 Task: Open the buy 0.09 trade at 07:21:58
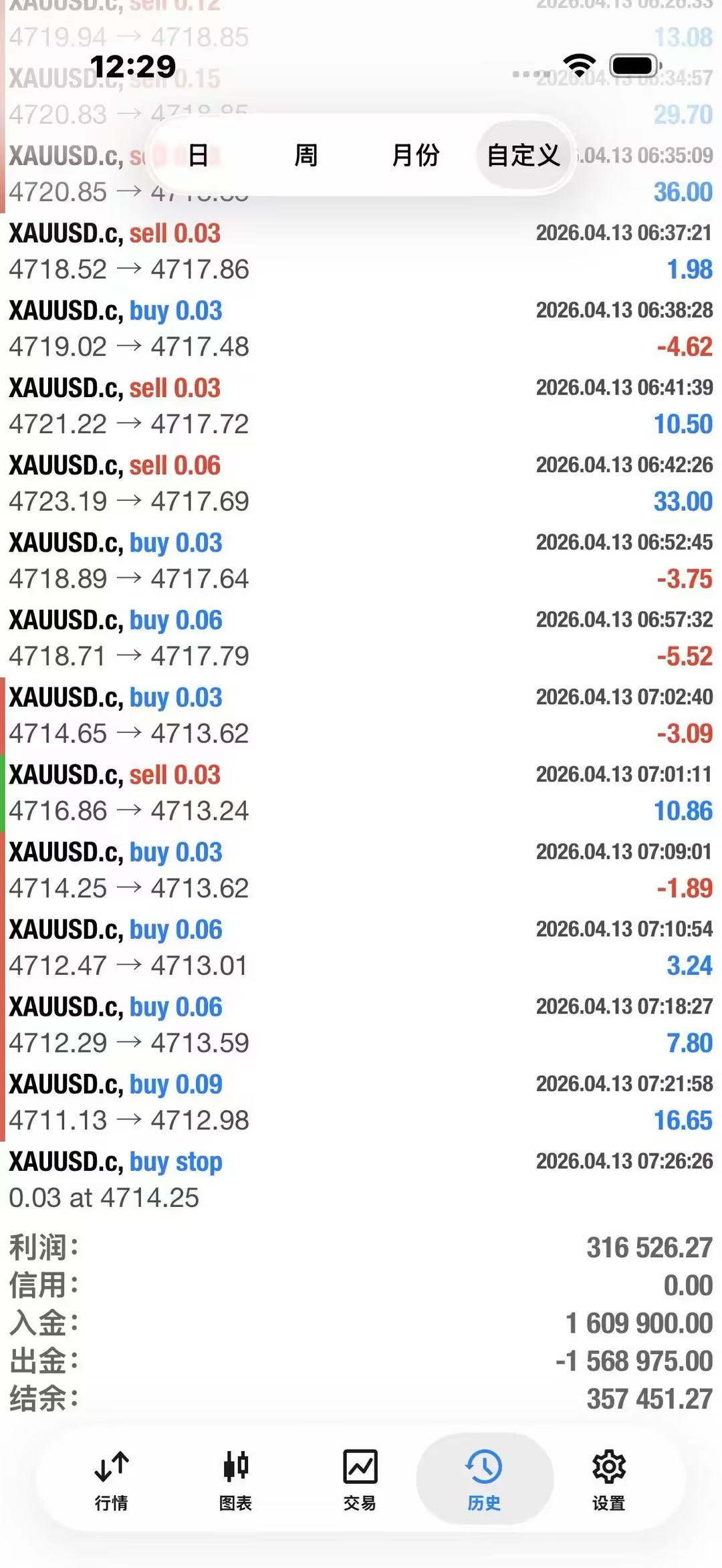click(361, 1103)
